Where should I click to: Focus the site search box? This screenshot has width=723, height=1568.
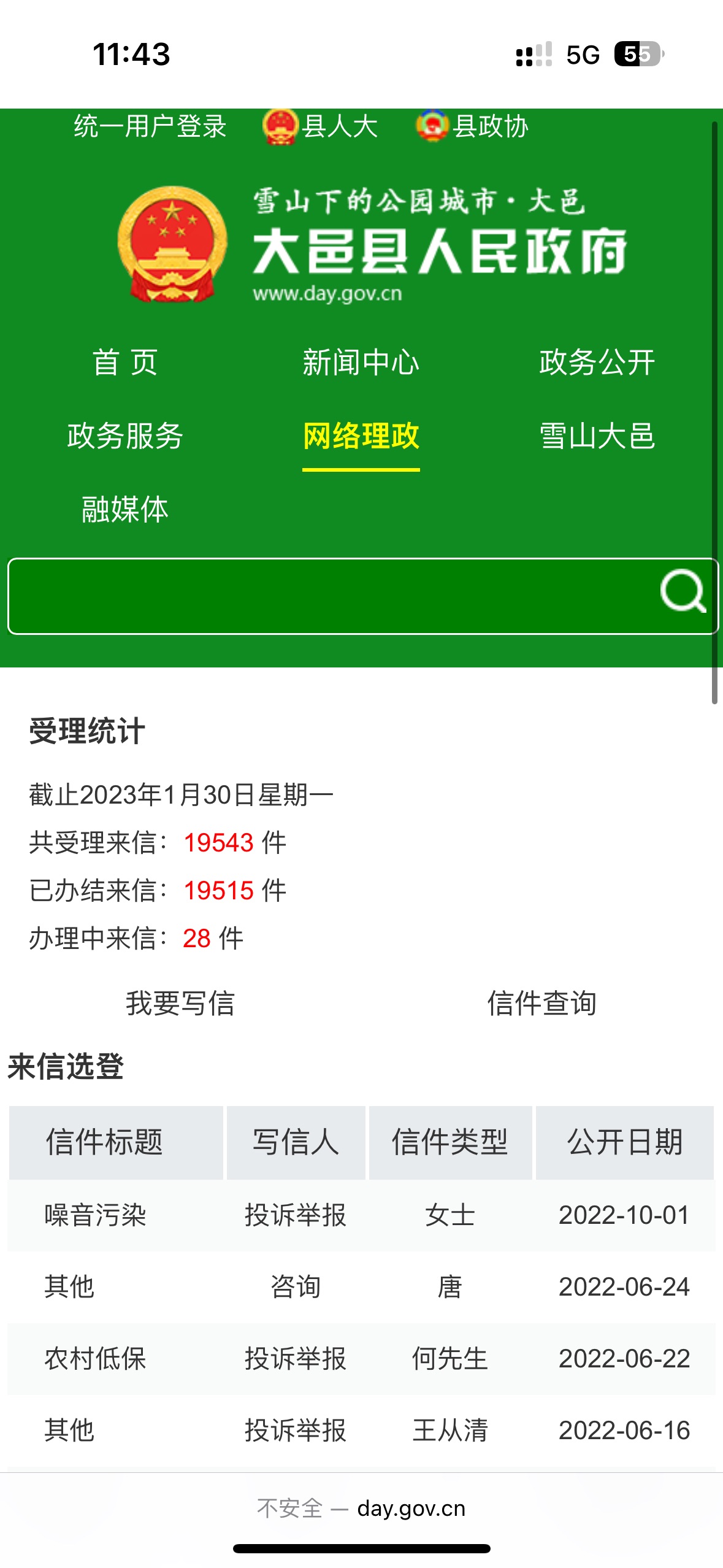coord(331,596)
